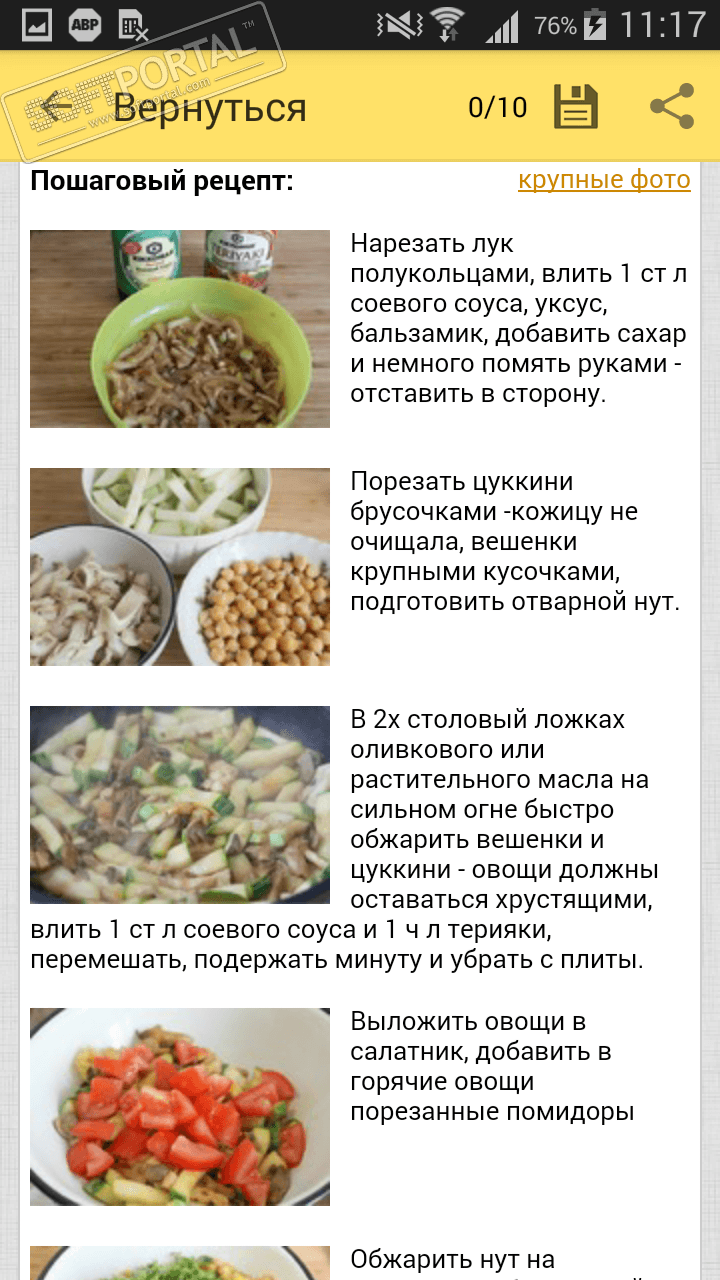Share this recipe
The height and width of the screenshot is (1280, 720).
672,107
